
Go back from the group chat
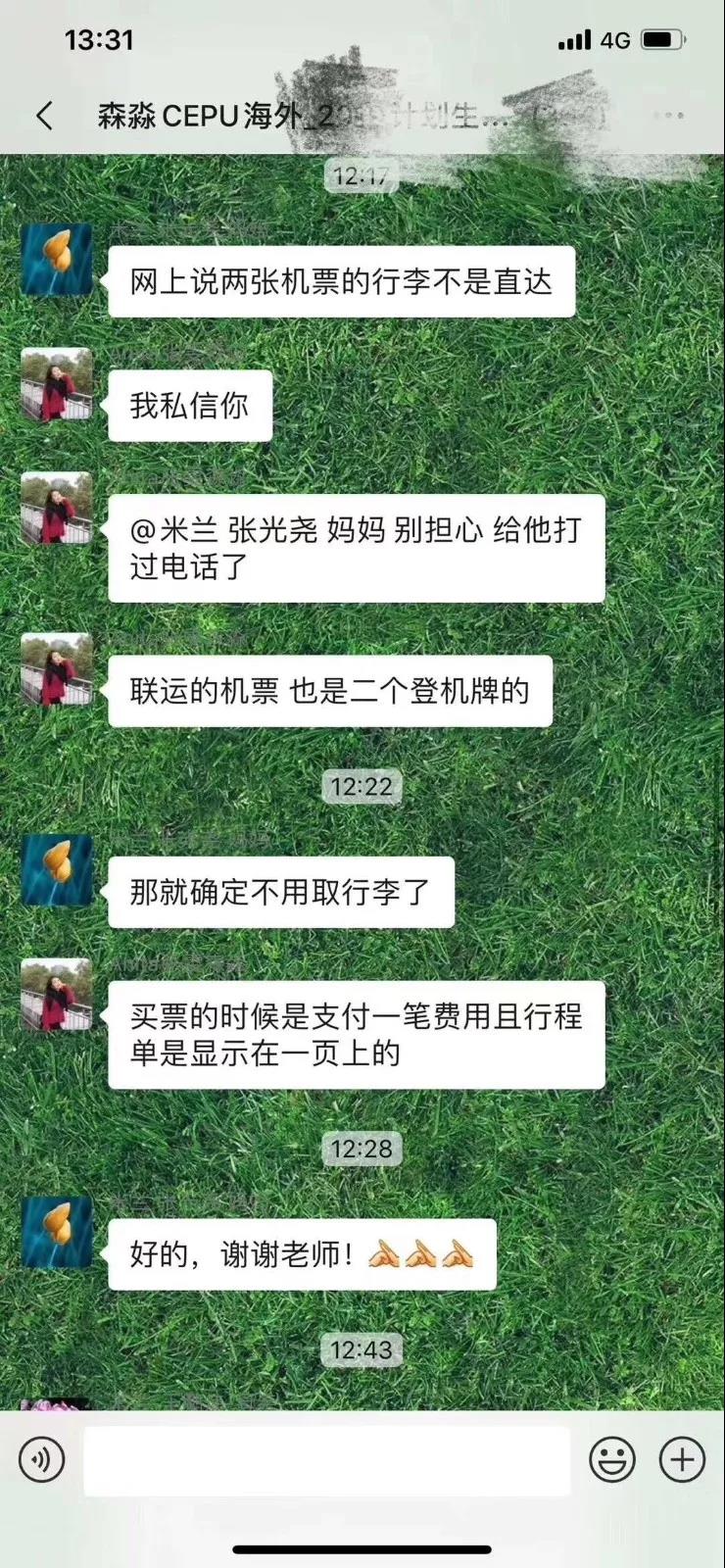coord(44,116)
